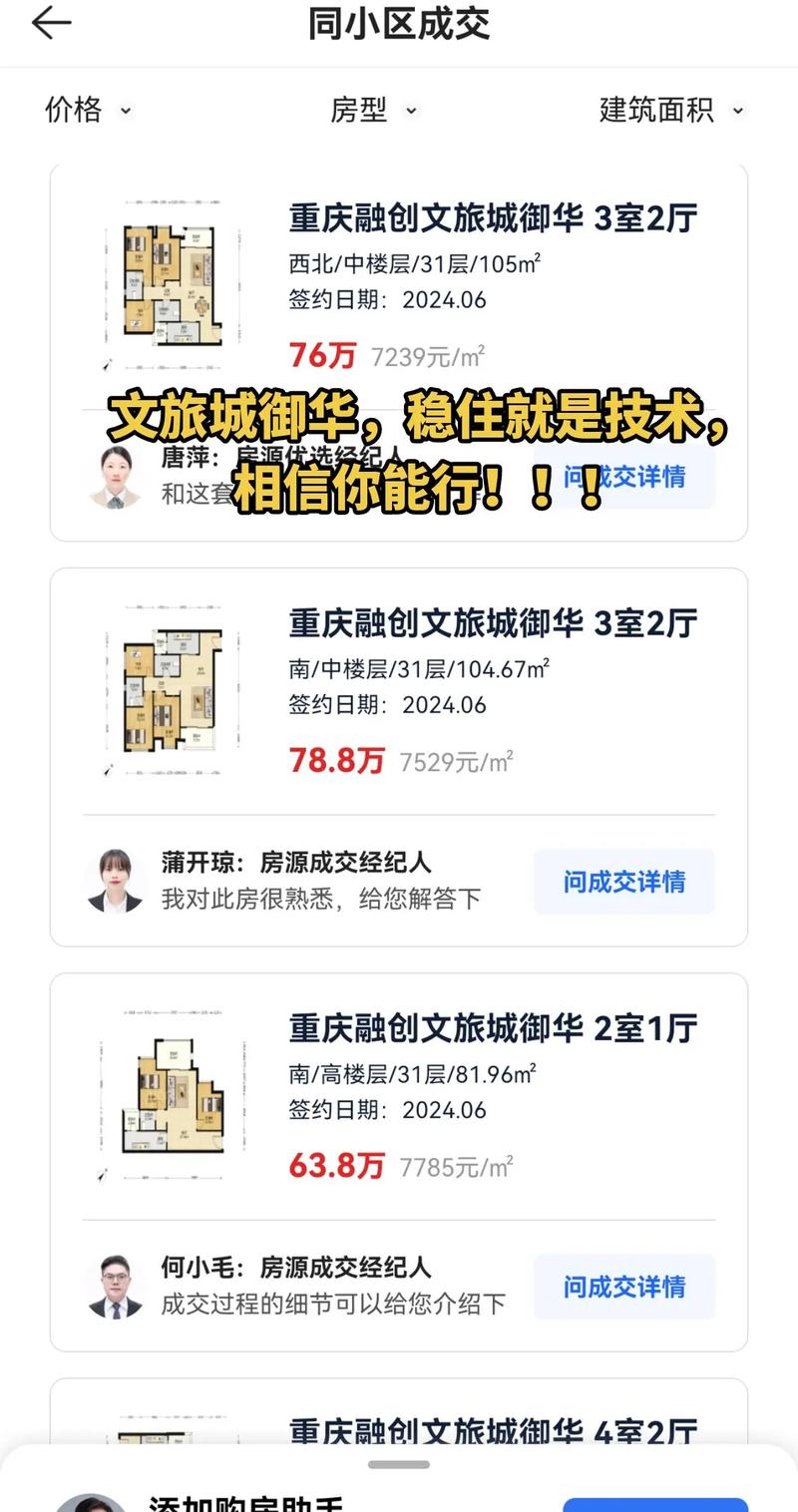This screenshot has width=798, height=1512.
Task: Click 问成交详情 on 蒲开琼's listing
Action: [x=623, y=881]
